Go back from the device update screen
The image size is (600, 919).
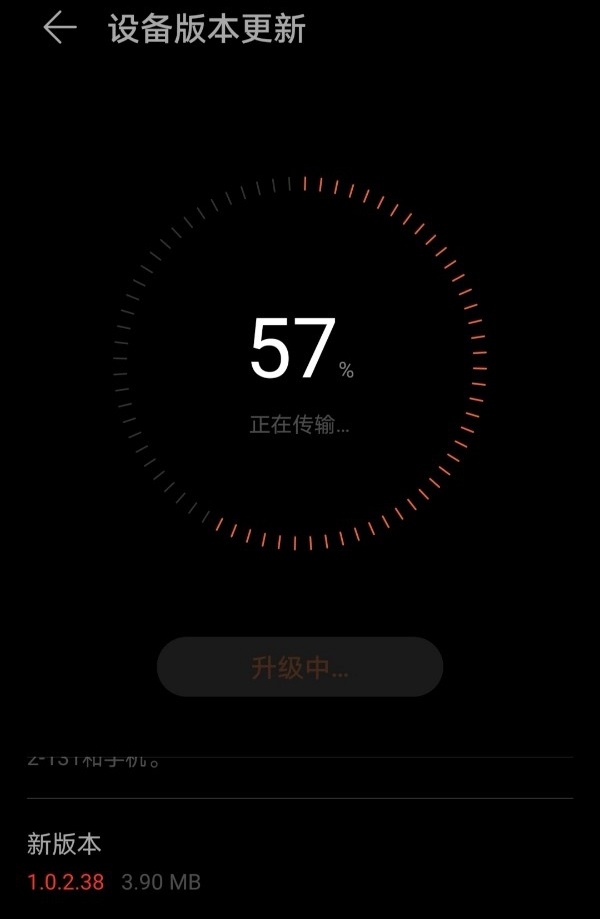pyautogui.click(x=59, y=29)
